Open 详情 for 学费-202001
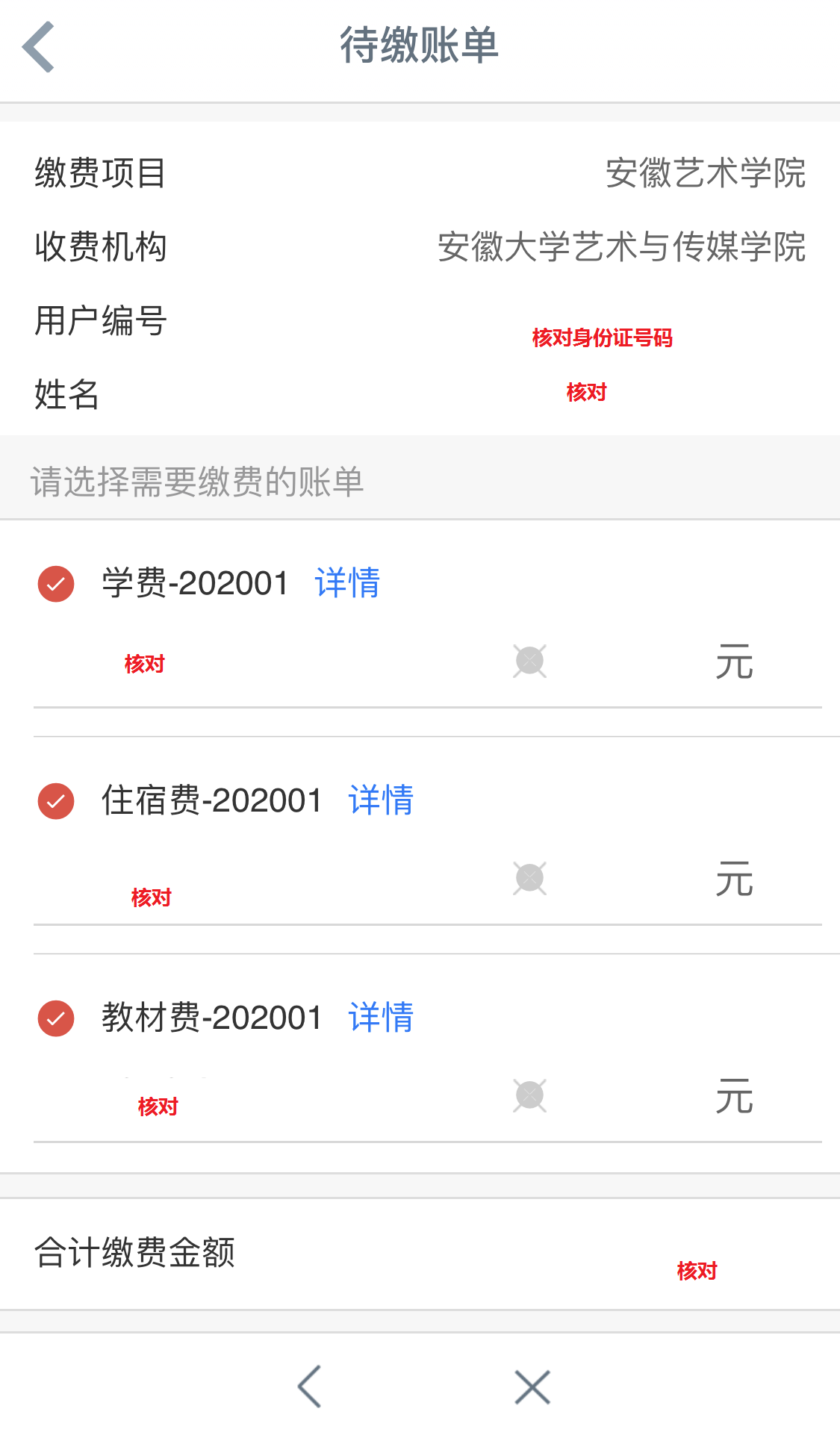 [x=347, y=583]
